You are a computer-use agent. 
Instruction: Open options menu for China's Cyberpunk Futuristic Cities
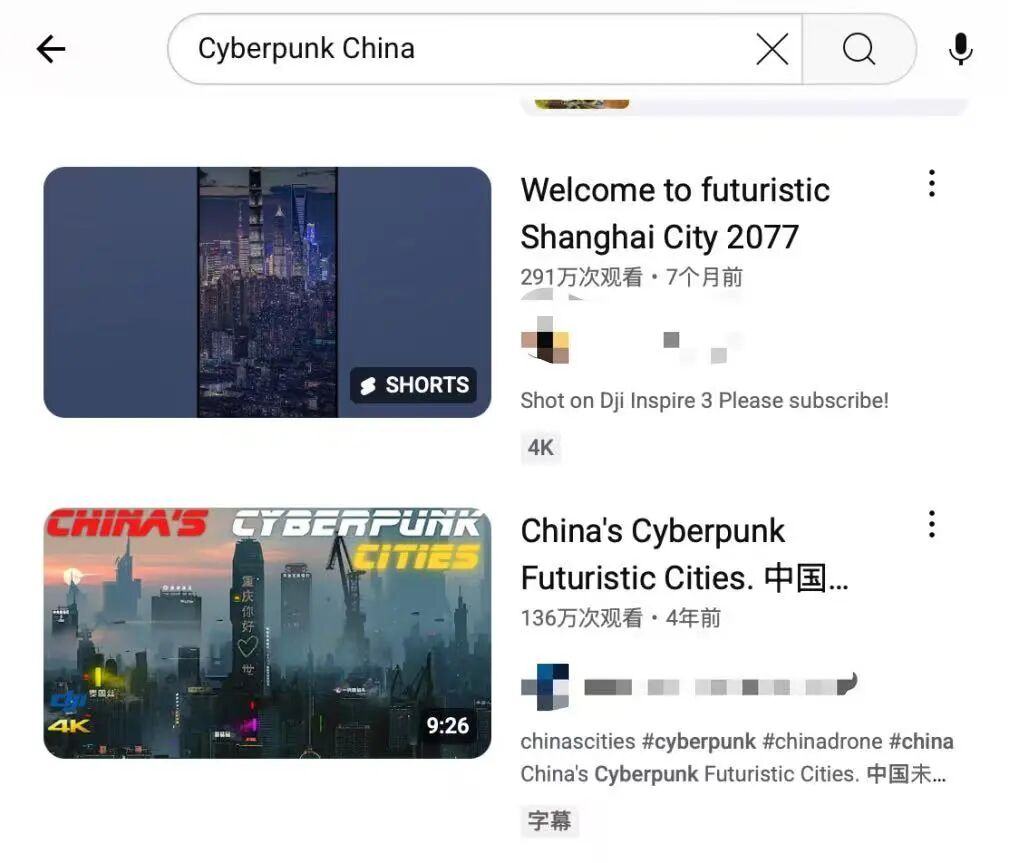pyautogui.click(x=931, y=525)
